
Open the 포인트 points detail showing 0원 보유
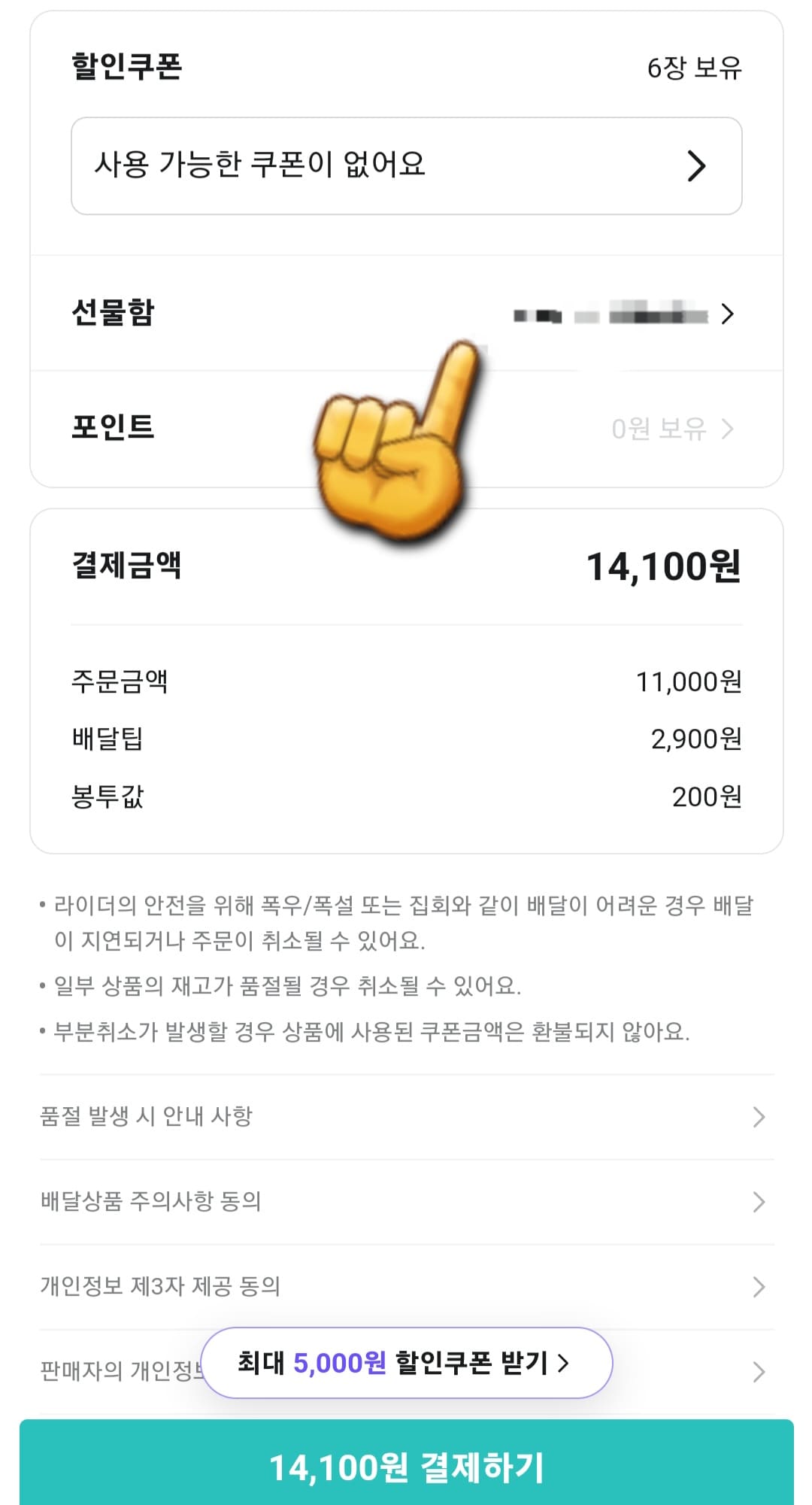click(x=406, y=430)
